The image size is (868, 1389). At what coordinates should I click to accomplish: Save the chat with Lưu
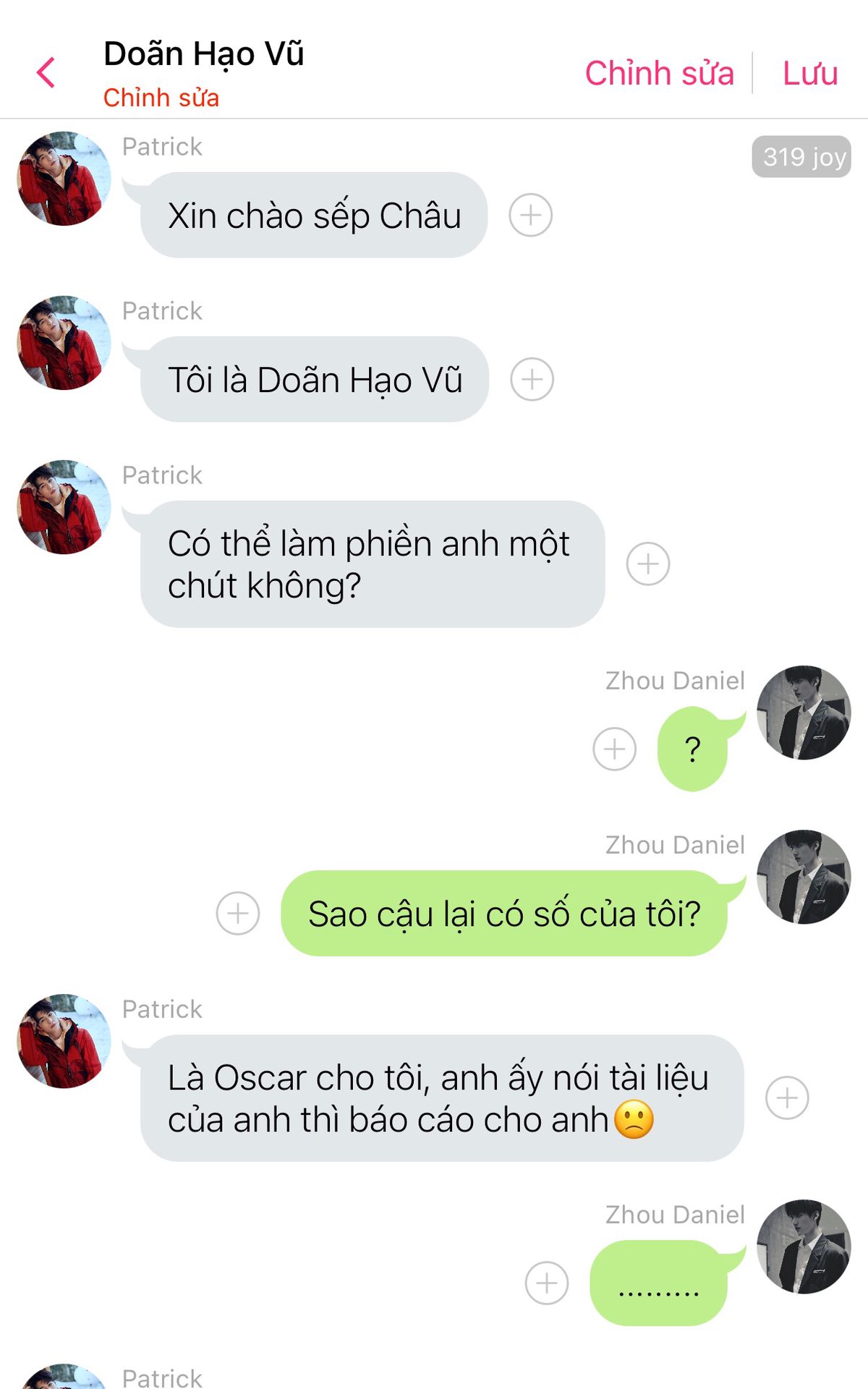coord(810,73)
